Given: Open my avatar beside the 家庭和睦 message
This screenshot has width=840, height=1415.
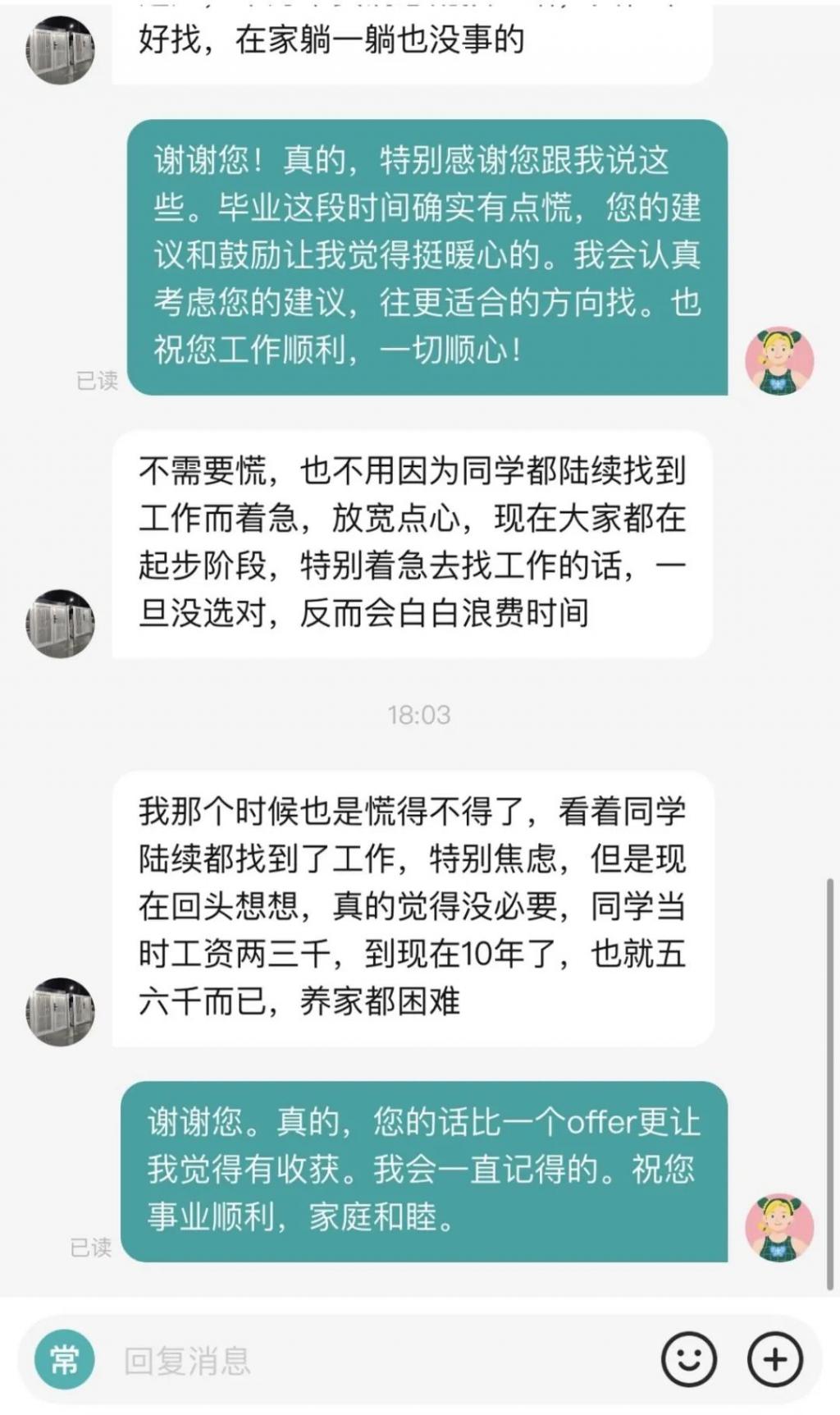Looking at the screenshot, I should 778,1227.
